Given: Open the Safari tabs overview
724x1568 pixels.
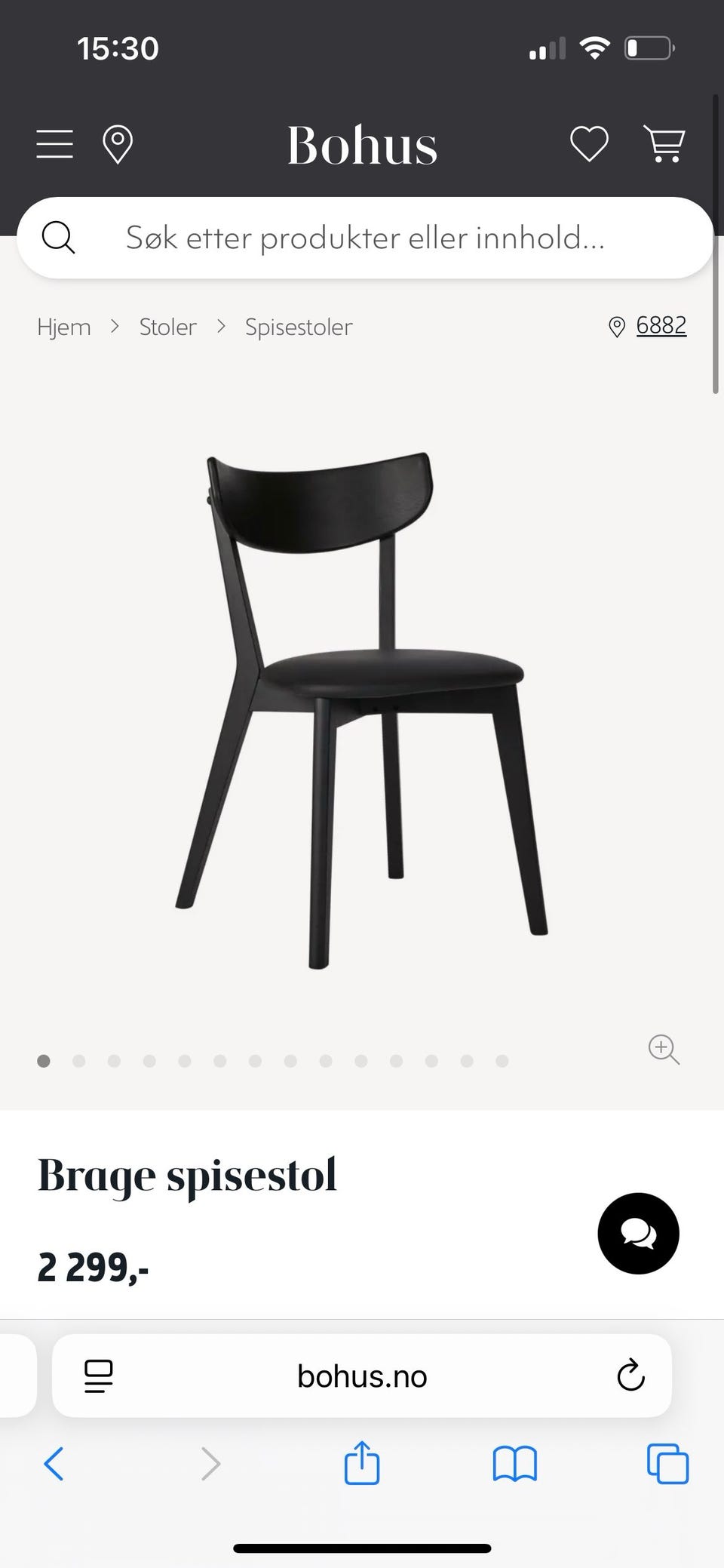Looking at the screenshot, I should point(667,1464).
